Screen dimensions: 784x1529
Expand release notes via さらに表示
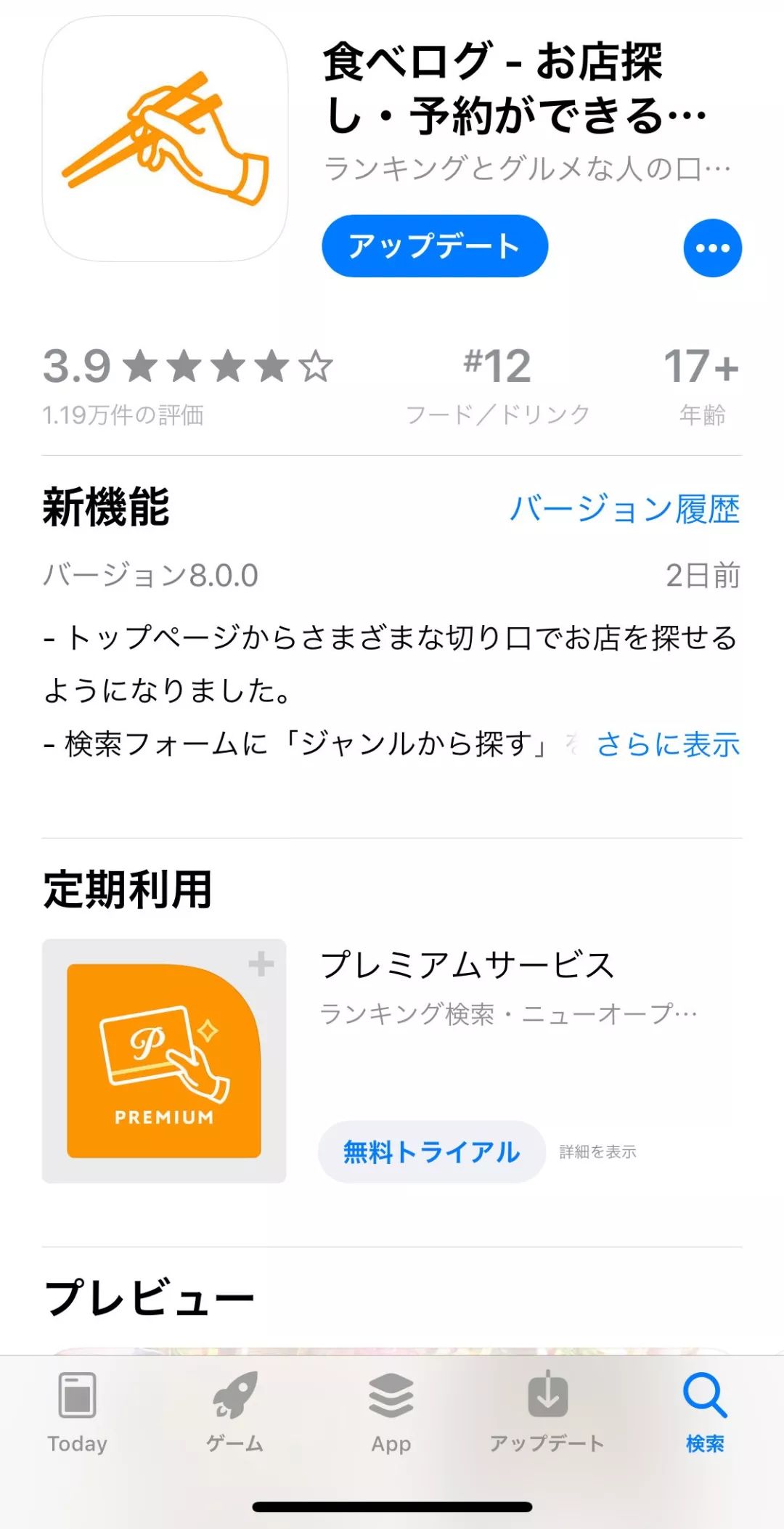[x=668, y=746]
